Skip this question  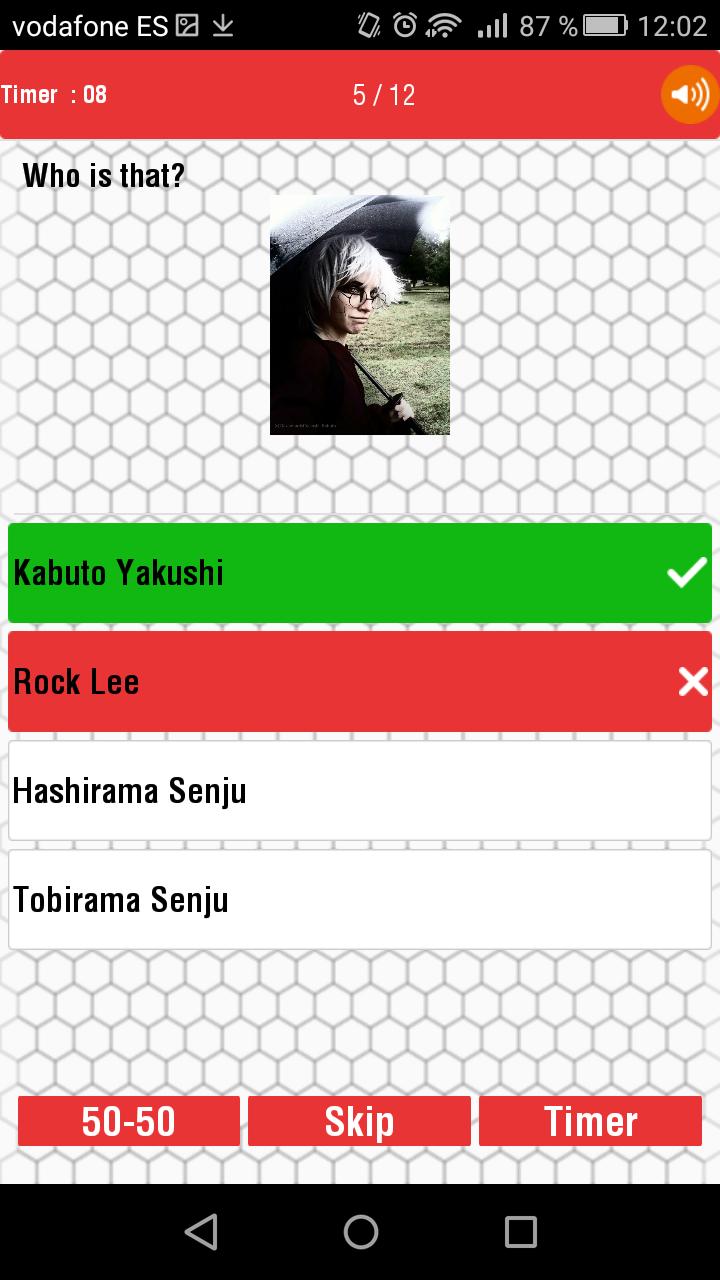click(x=359, y=1121)
